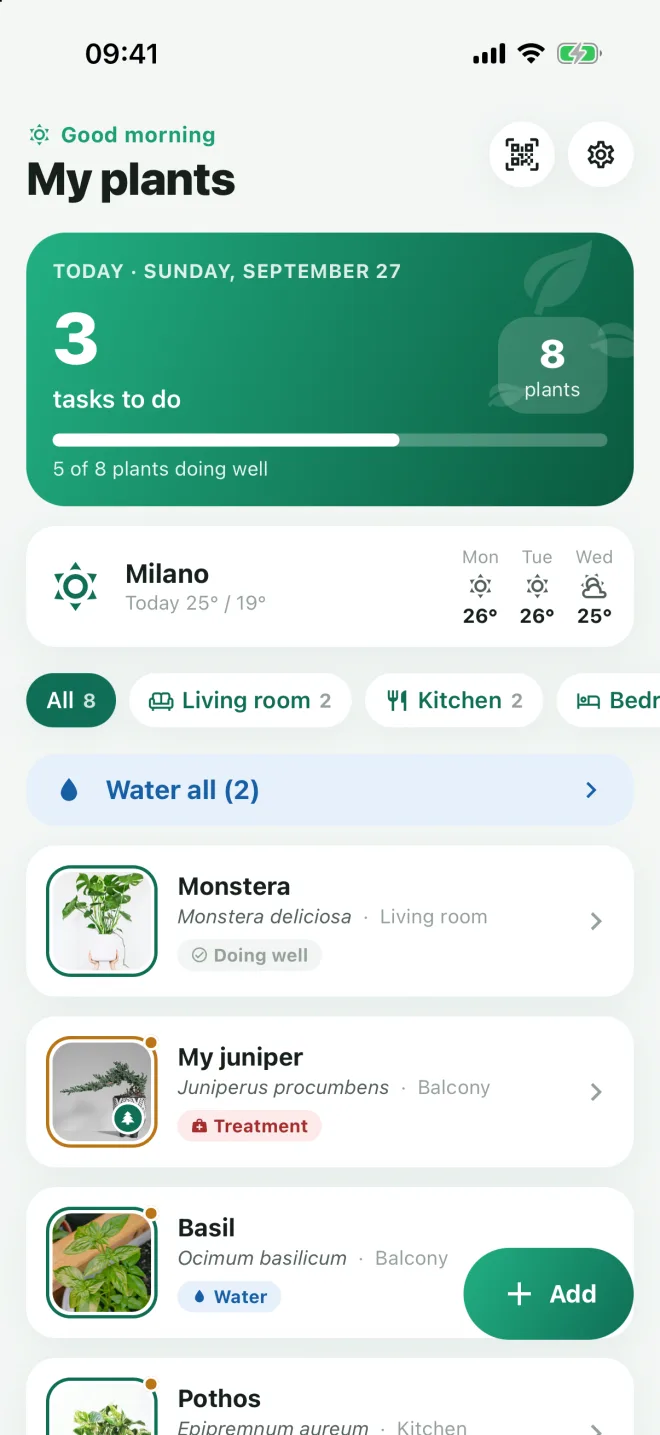Open the QR code scanner
The image size is (660, 1435).
(522, 155)
